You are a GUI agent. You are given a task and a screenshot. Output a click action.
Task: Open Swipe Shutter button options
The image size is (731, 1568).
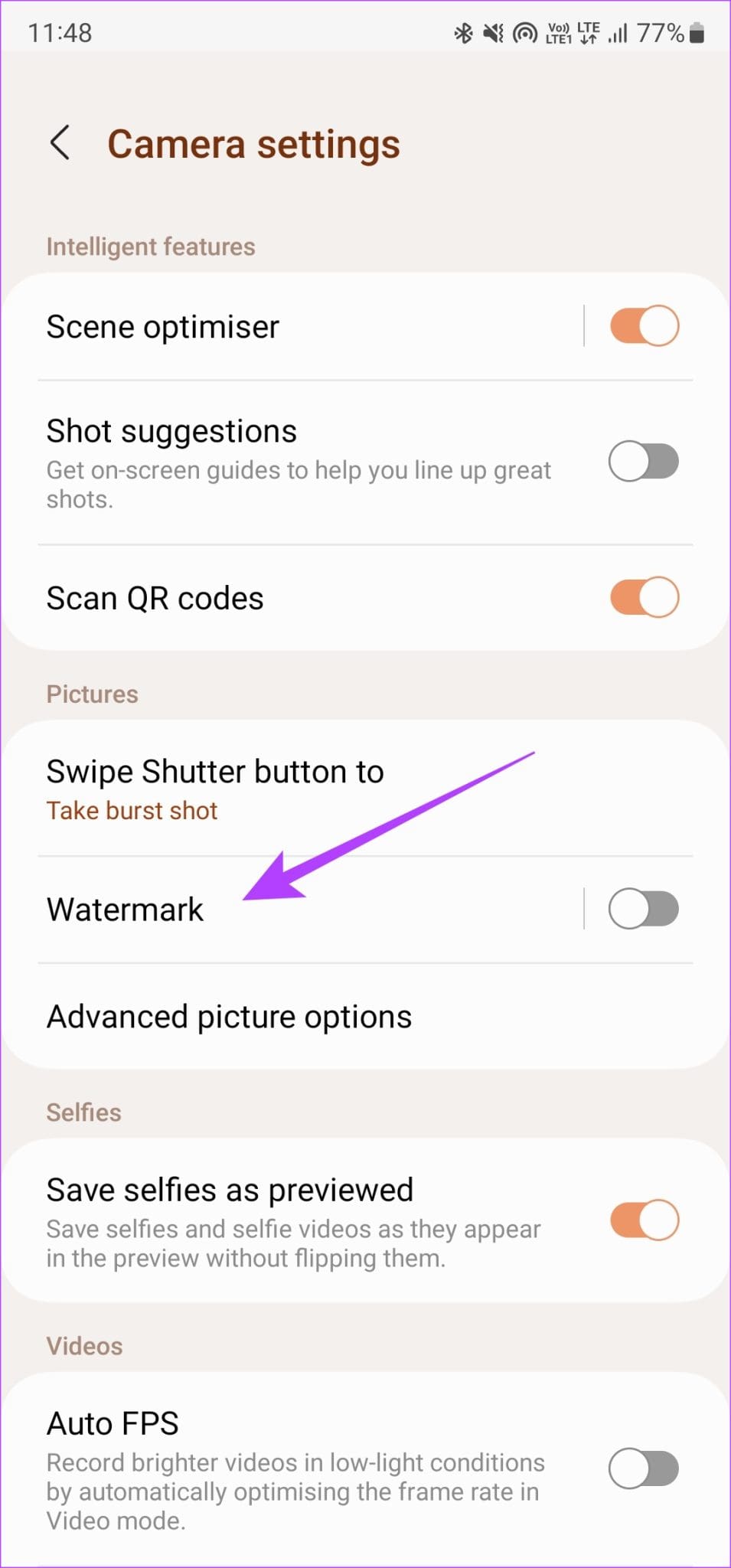(214, 772)
